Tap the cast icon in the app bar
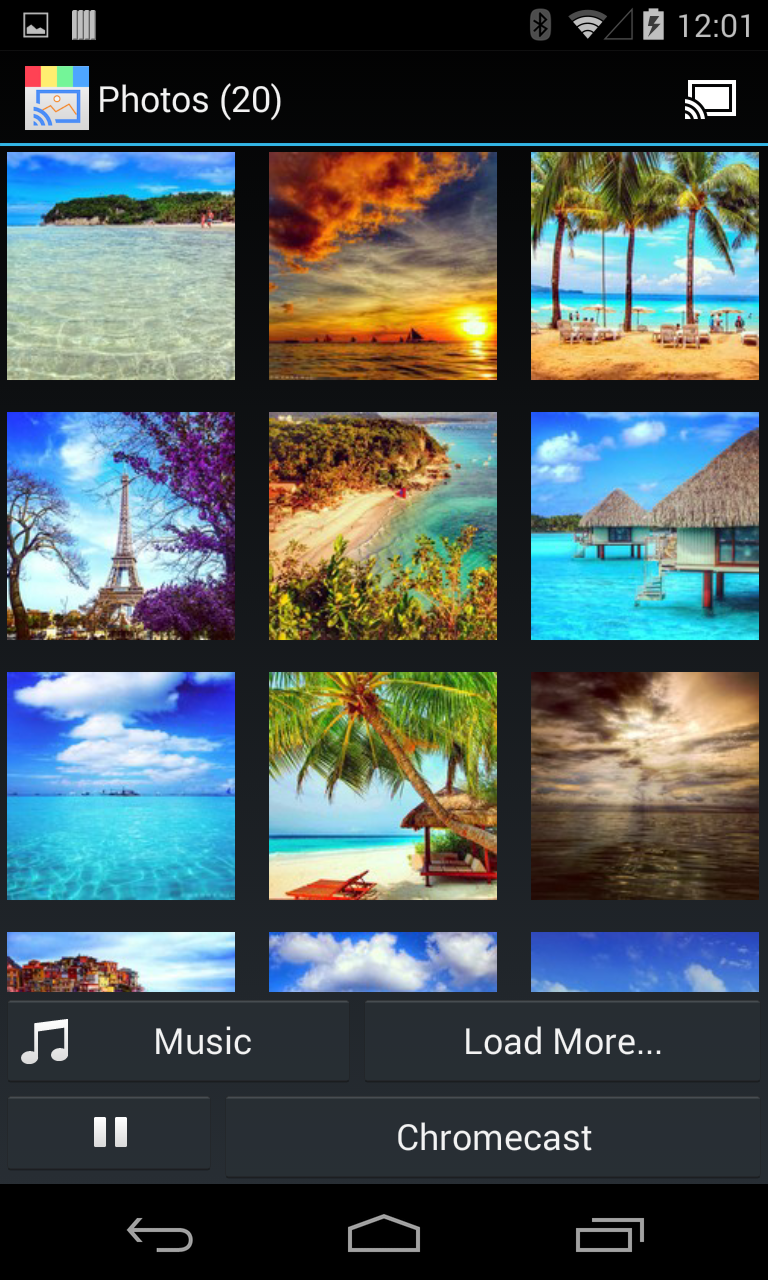Screen dimensions: 768x1280 [x=710, y=100]
